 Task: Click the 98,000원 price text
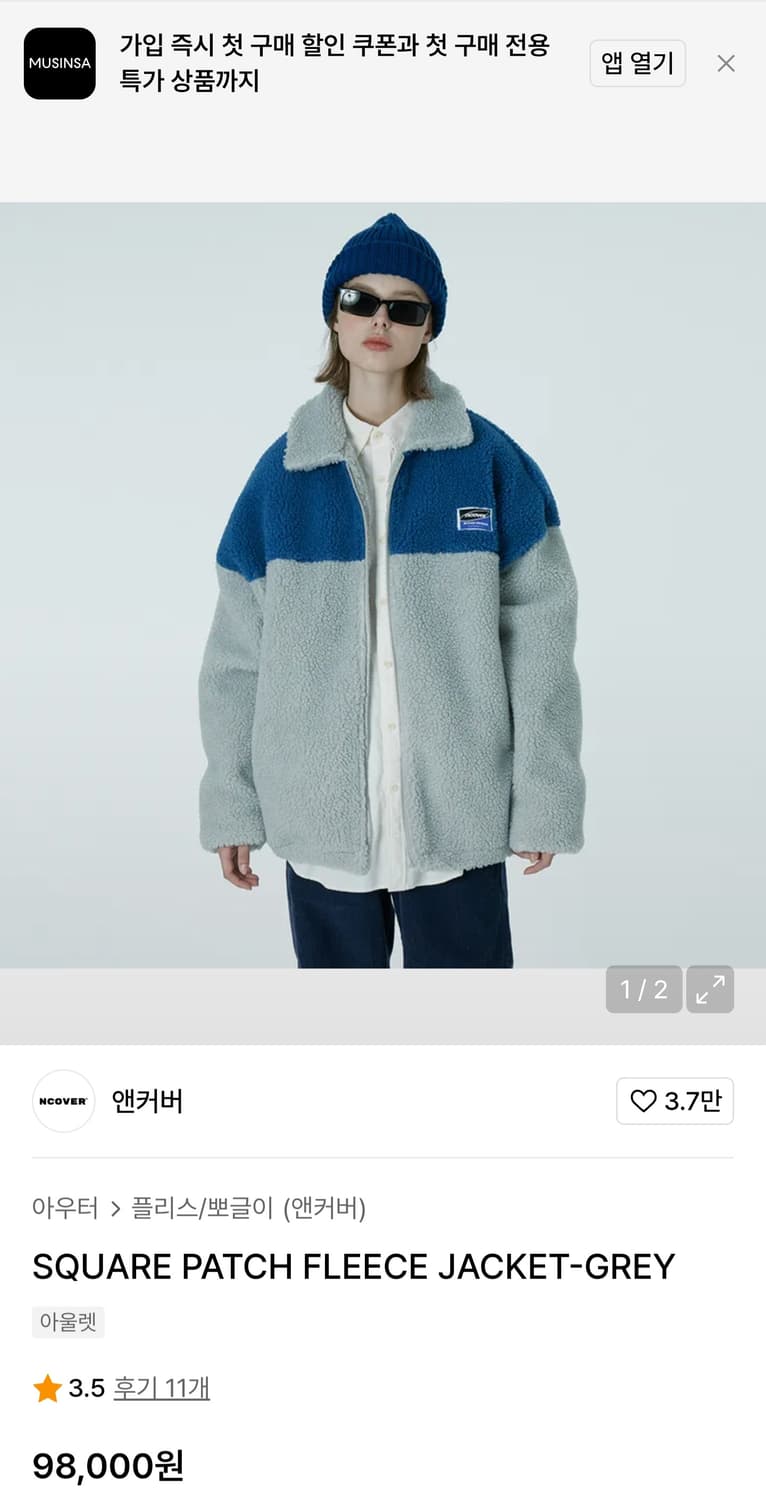(110, 1467)
